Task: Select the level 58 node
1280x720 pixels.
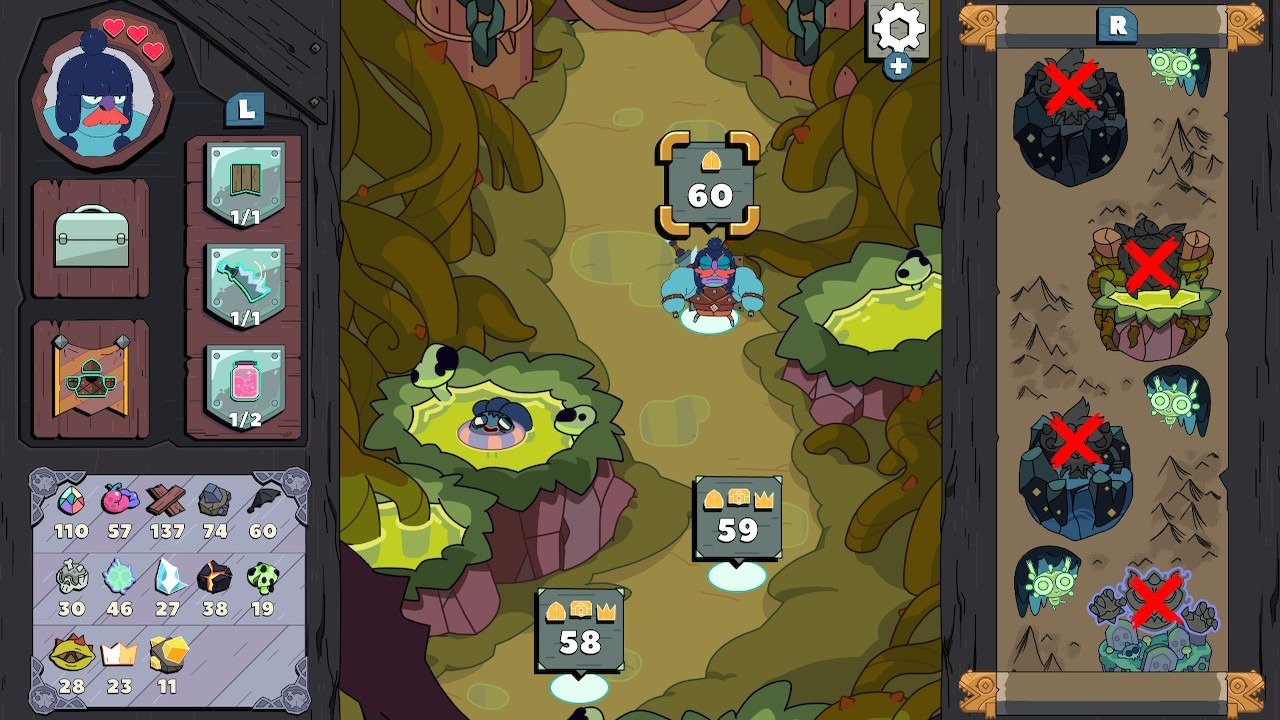Action: 580,630
